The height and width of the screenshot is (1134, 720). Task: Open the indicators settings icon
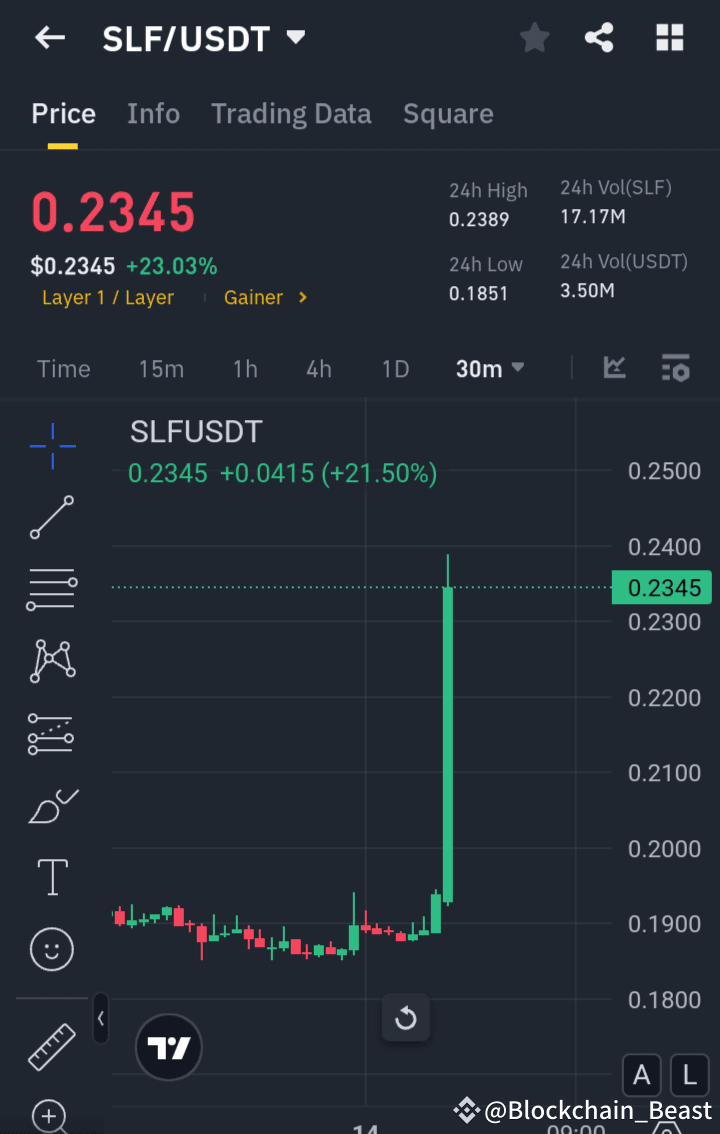coord(676,368)
